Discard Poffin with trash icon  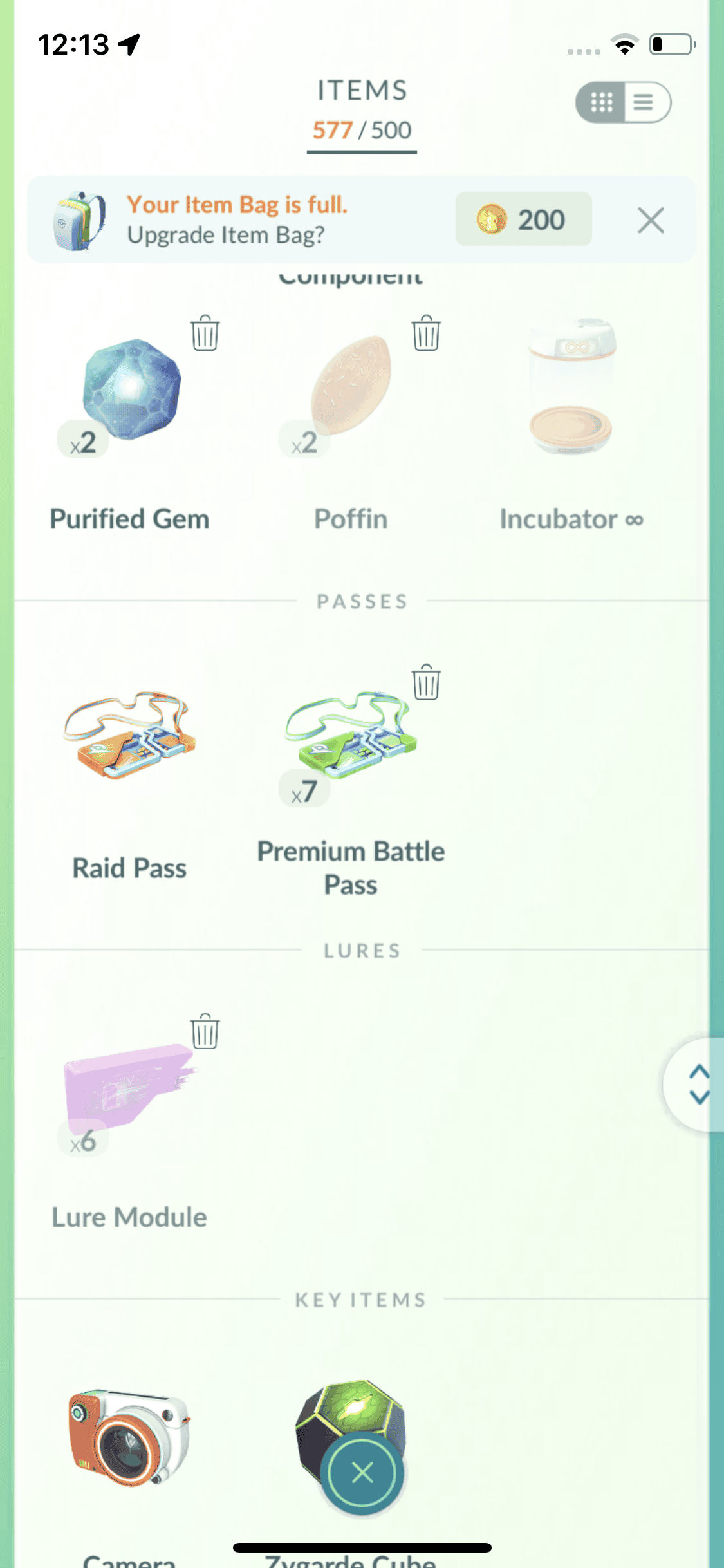point(425,333)
